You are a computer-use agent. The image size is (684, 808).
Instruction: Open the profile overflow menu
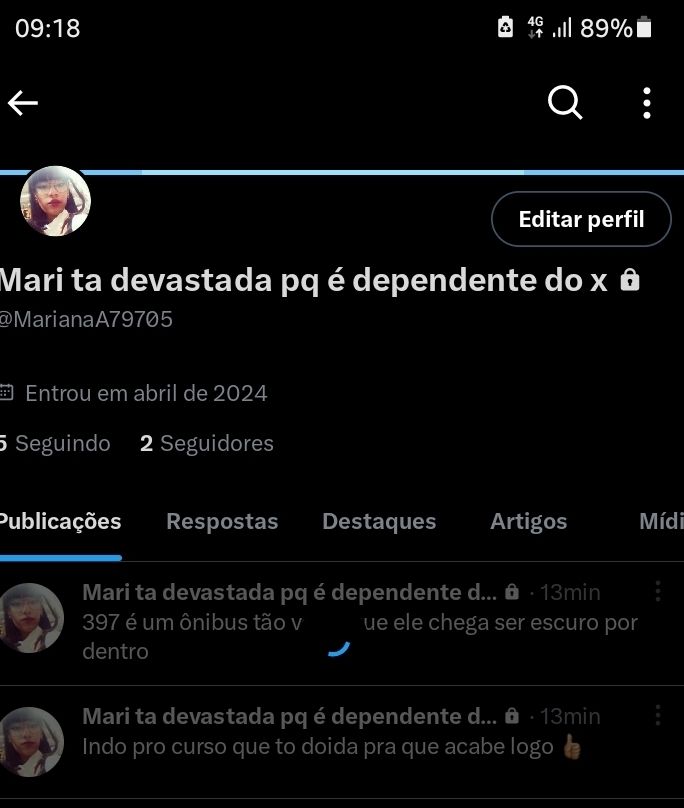pos(647,102)
